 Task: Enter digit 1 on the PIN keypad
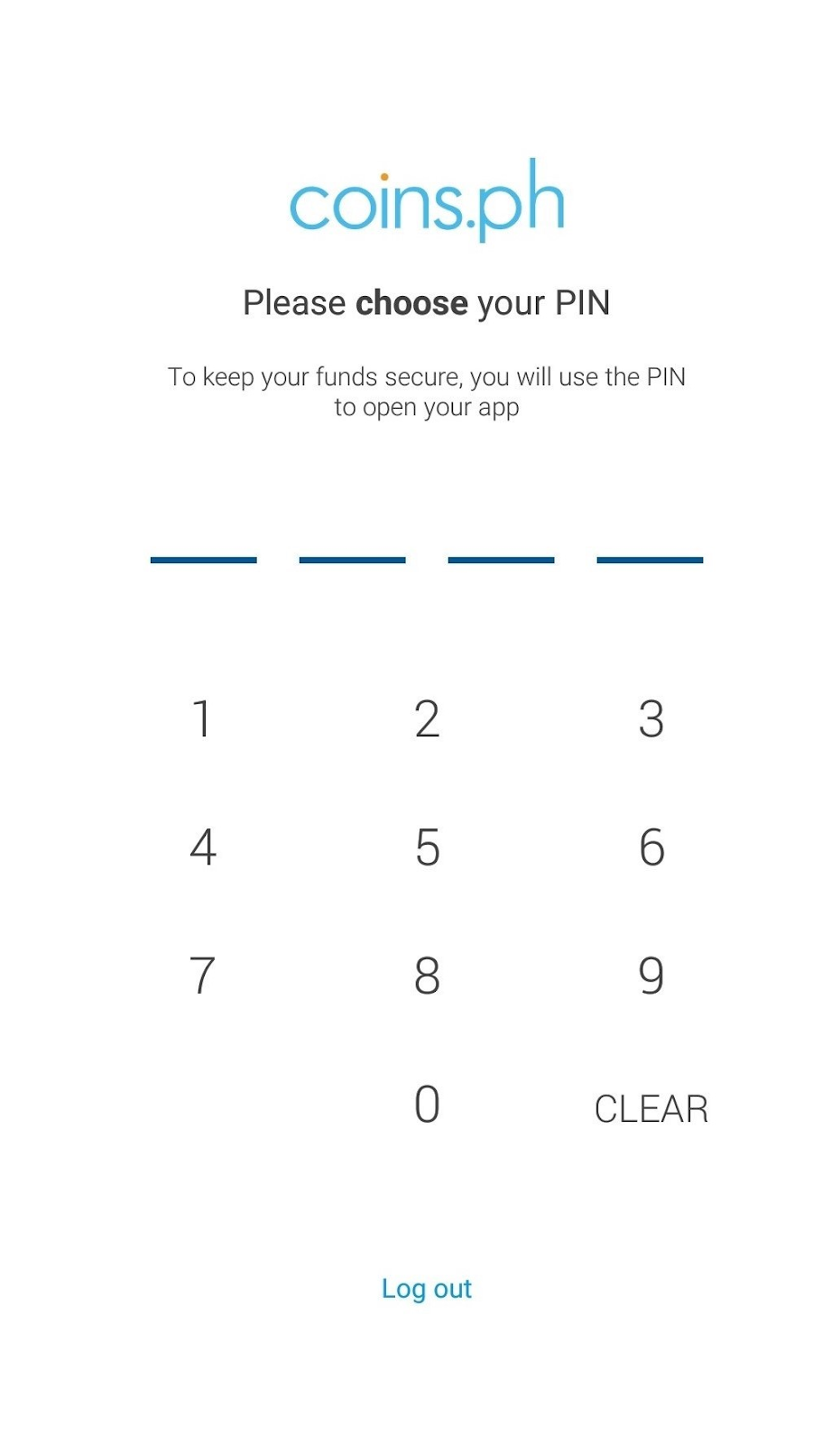pyautogui.click(x=203, y=719)
